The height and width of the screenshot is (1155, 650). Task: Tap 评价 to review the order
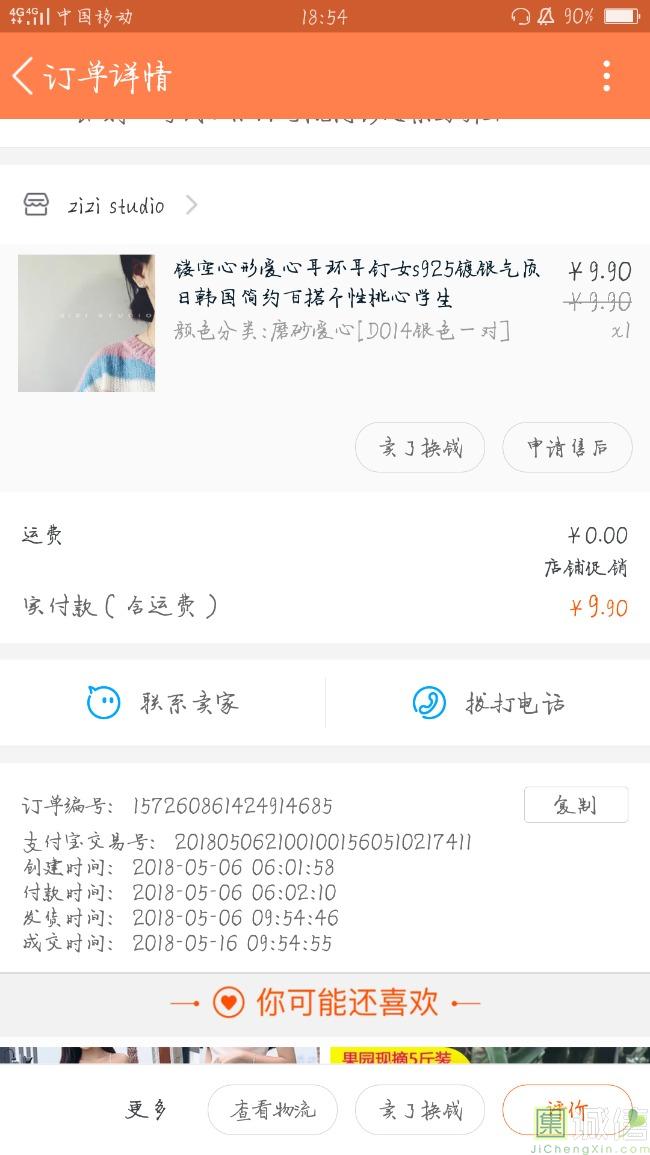pyautogui.click(x=567, y=1110)
